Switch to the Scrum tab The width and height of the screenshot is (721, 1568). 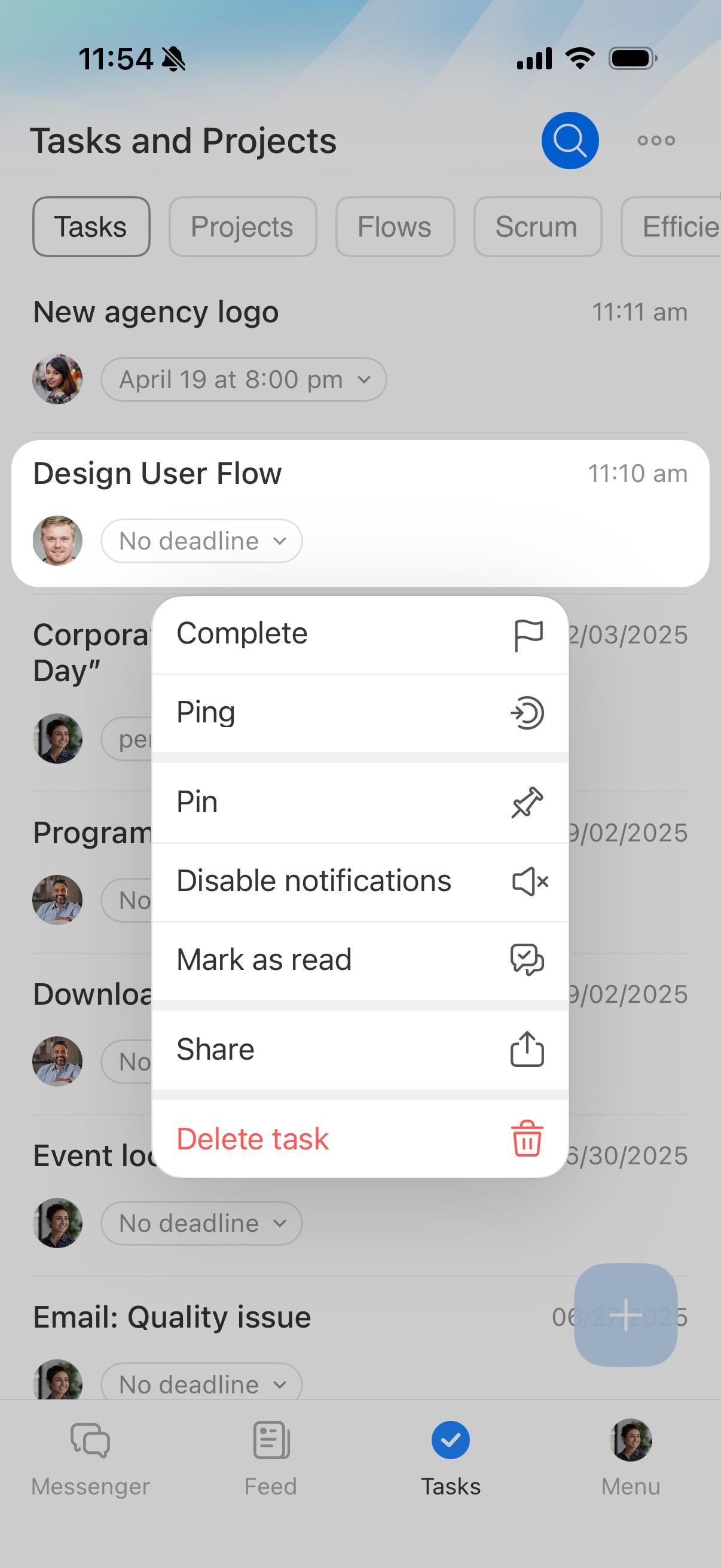[x=537, y=227]
